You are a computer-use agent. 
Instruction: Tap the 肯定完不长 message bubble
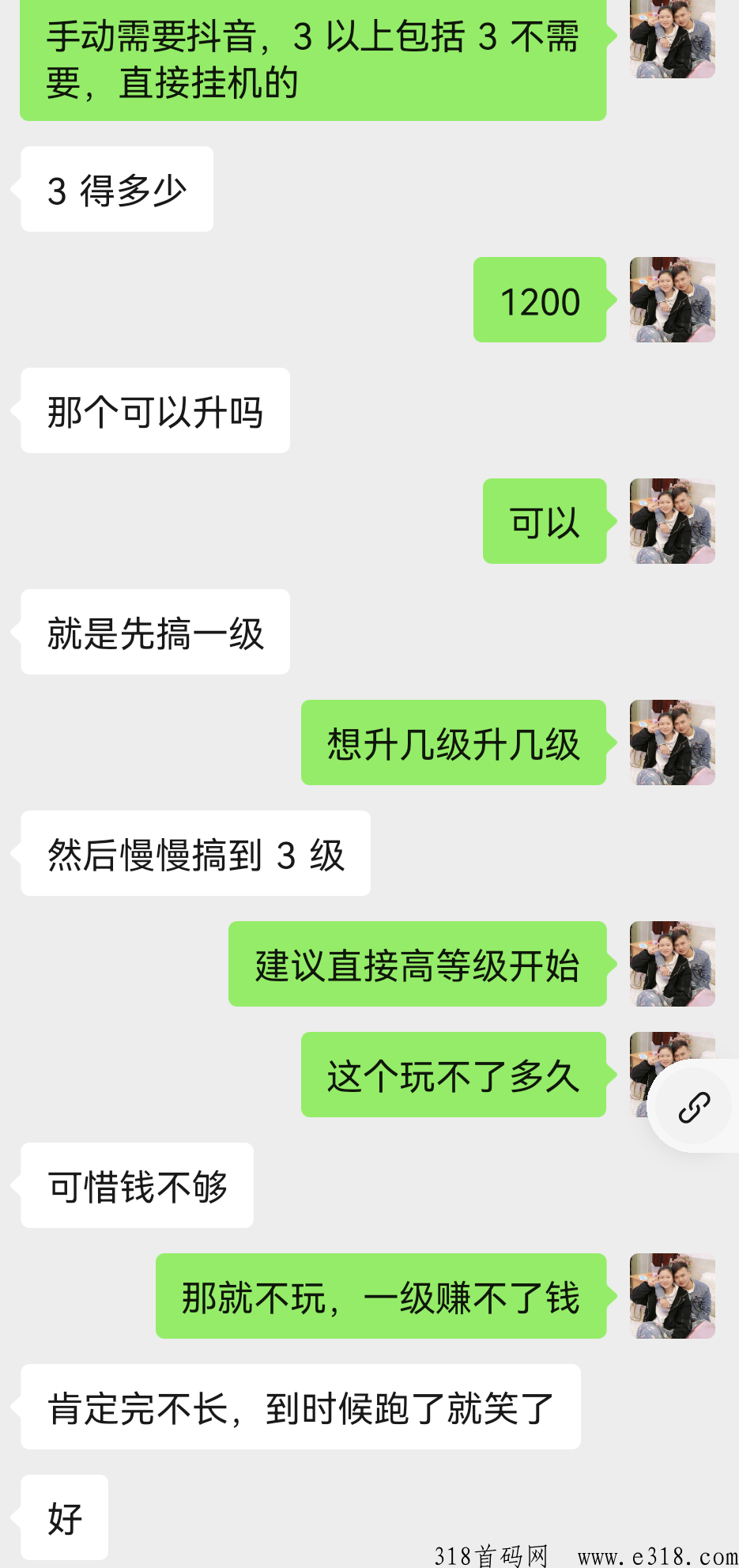(x=300, y=1407)
